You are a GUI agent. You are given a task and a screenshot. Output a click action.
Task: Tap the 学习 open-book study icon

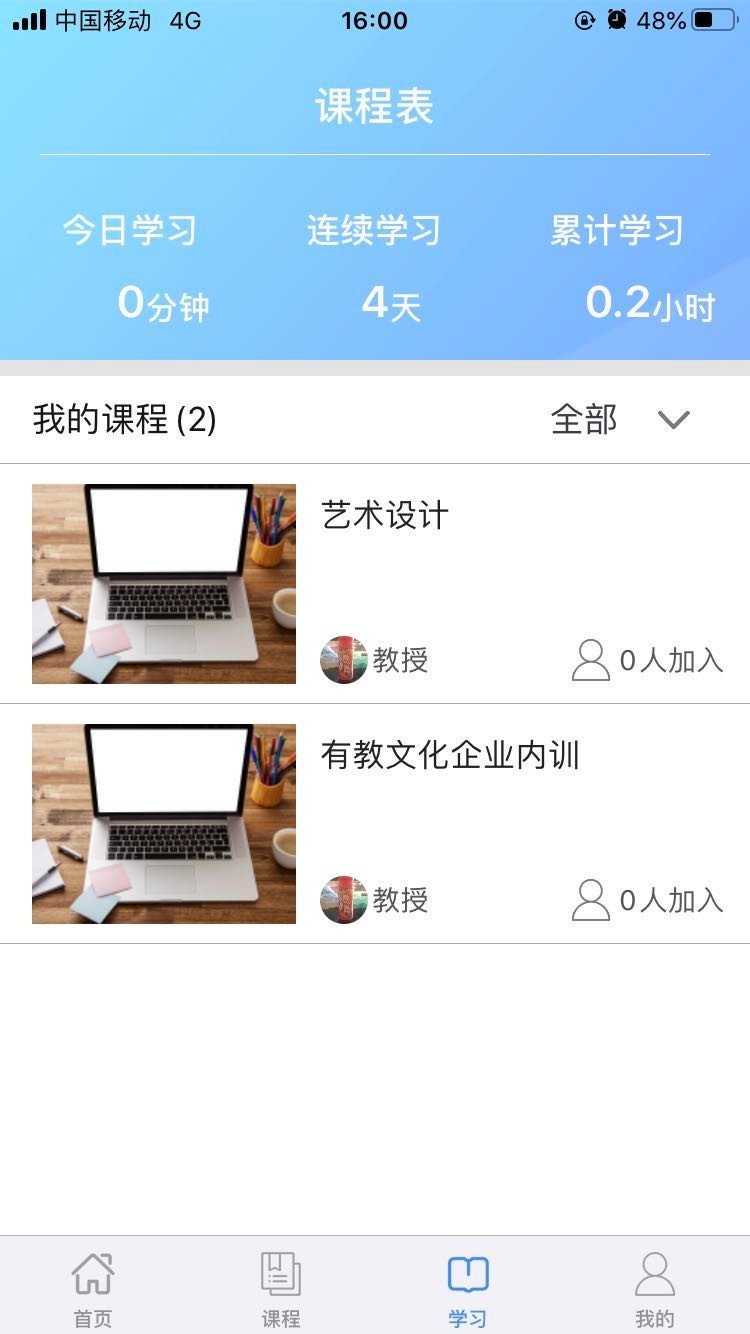pyautogui.click(x=468, y=1273)
